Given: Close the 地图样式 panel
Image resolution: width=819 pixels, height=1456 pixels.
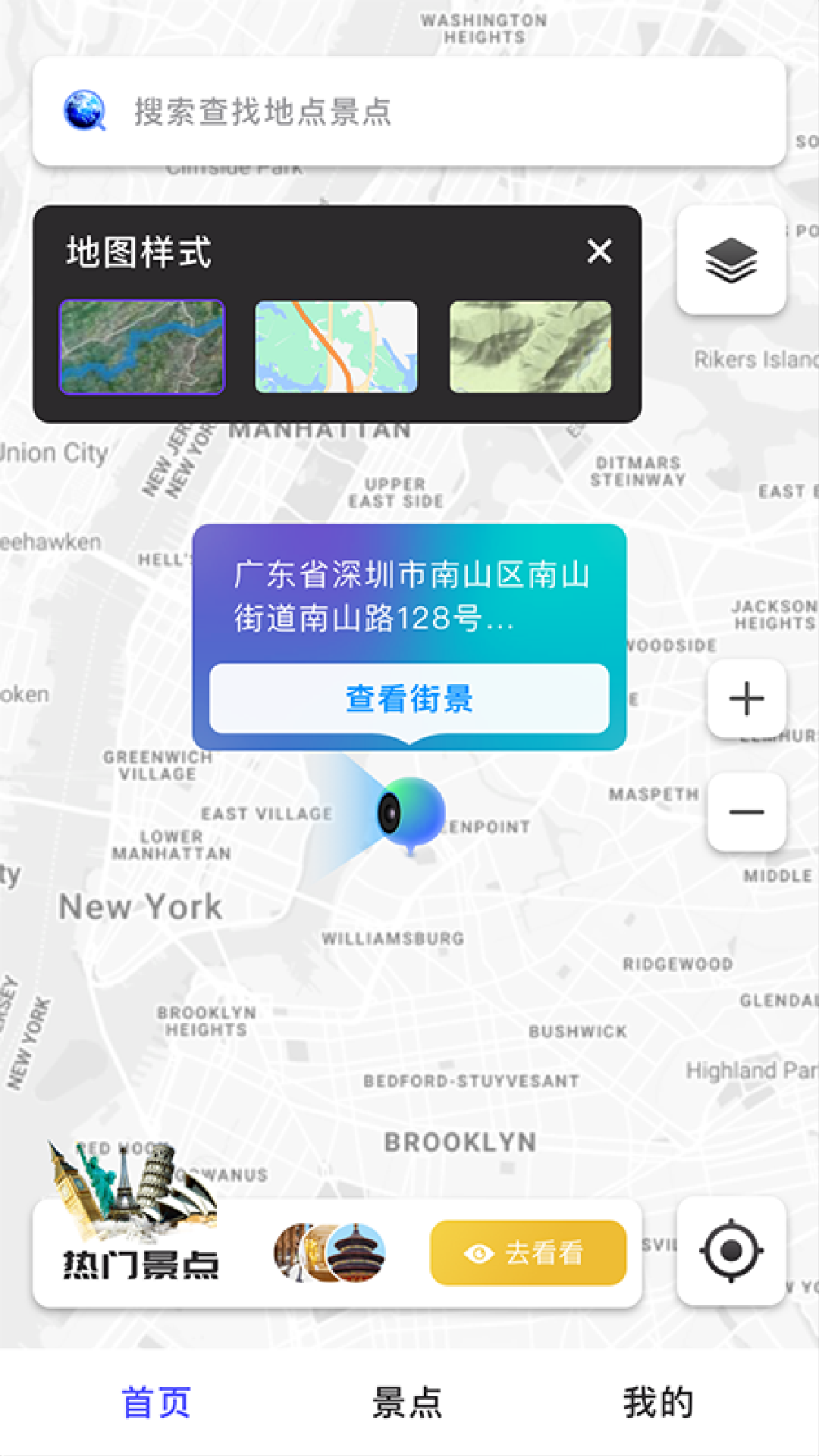Looking at the screenshot, I should click(x=599, y=251).
